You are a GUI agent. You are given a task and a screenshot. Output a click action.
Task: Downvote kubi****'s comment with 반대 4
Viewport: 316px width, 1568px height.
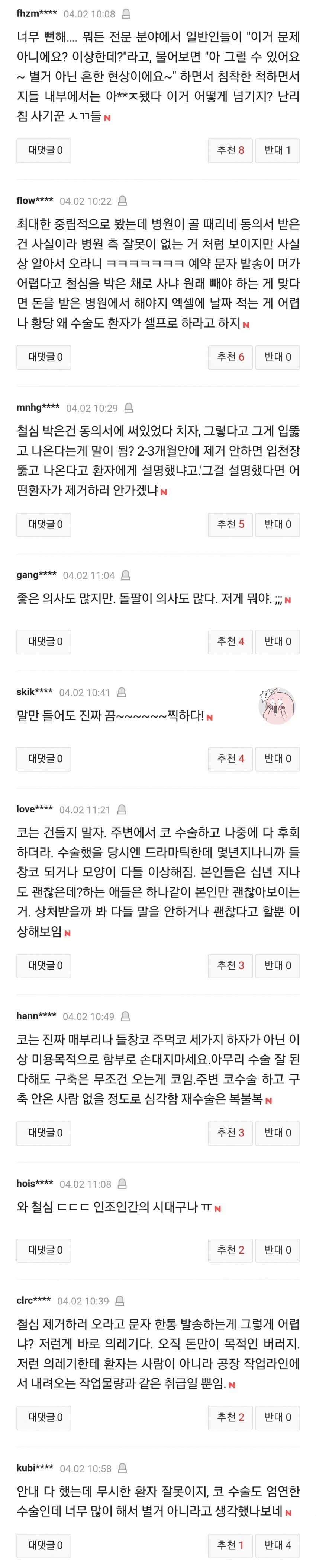277,1545
